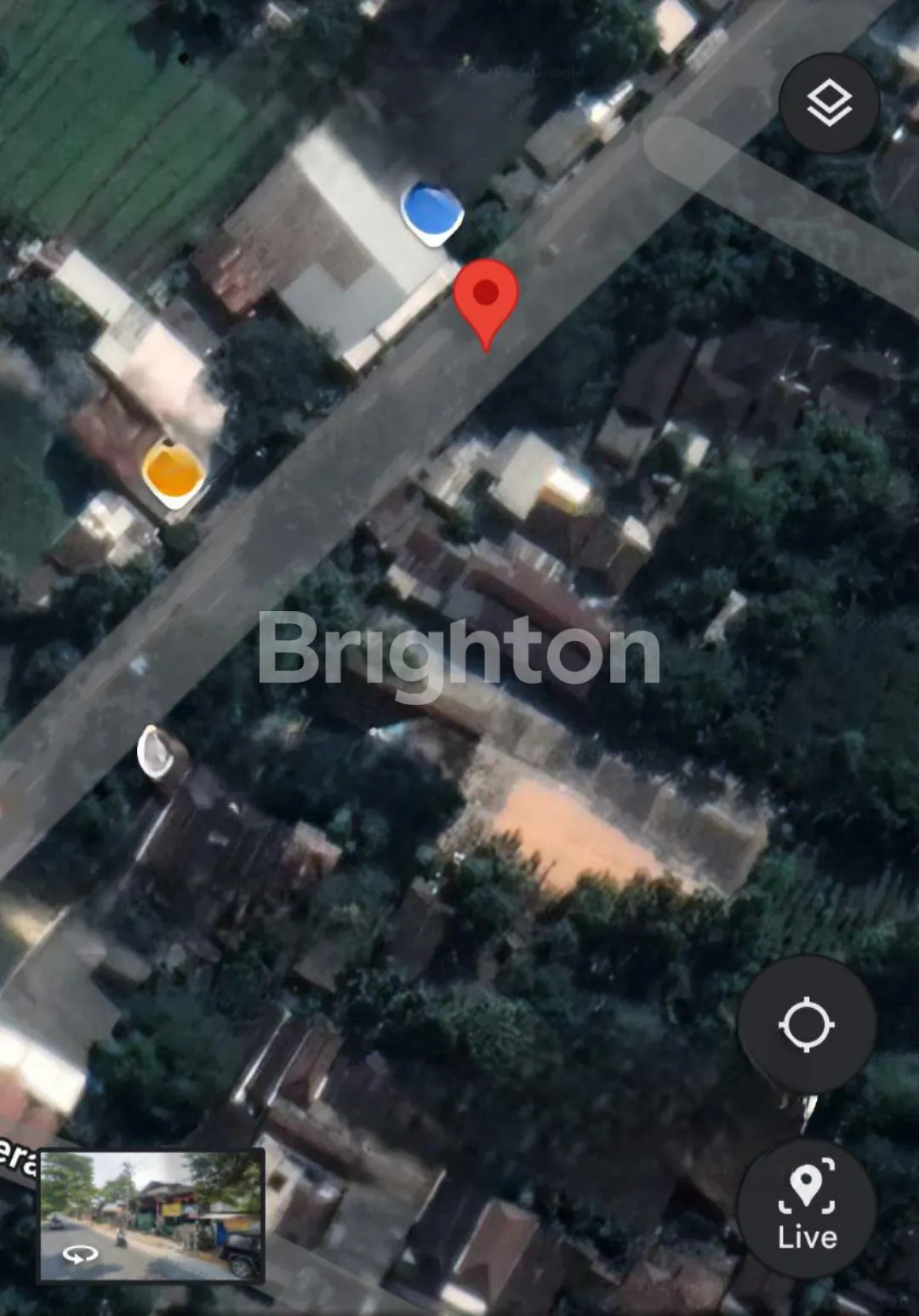Open the Street View preview thumbnail
This screenshot has width=919, height=1316.
[x=151, y=1216]
